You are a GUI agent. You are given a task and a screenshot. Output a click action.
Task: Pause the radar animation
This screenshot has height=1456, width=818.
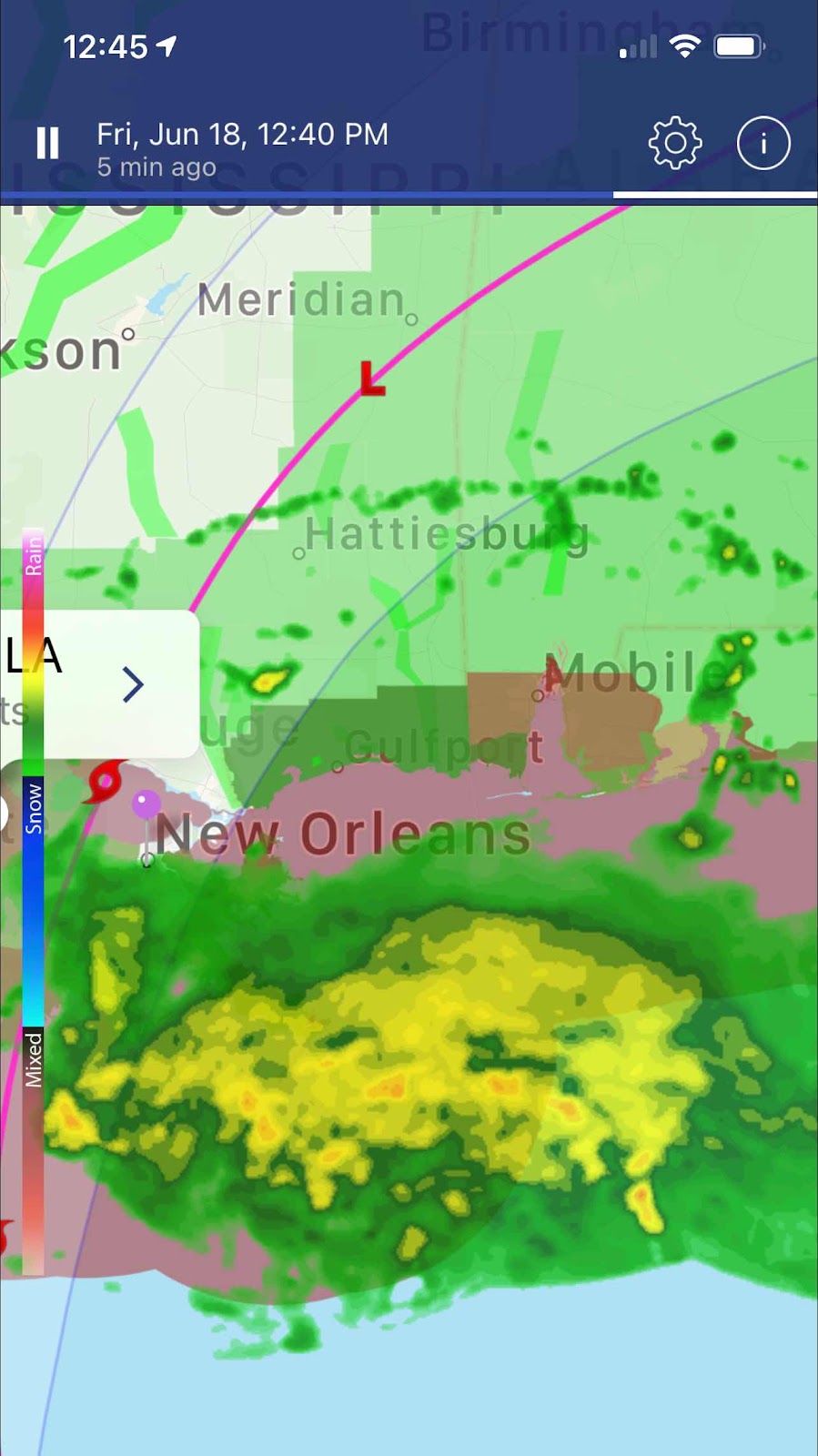(x=47, y=144)
